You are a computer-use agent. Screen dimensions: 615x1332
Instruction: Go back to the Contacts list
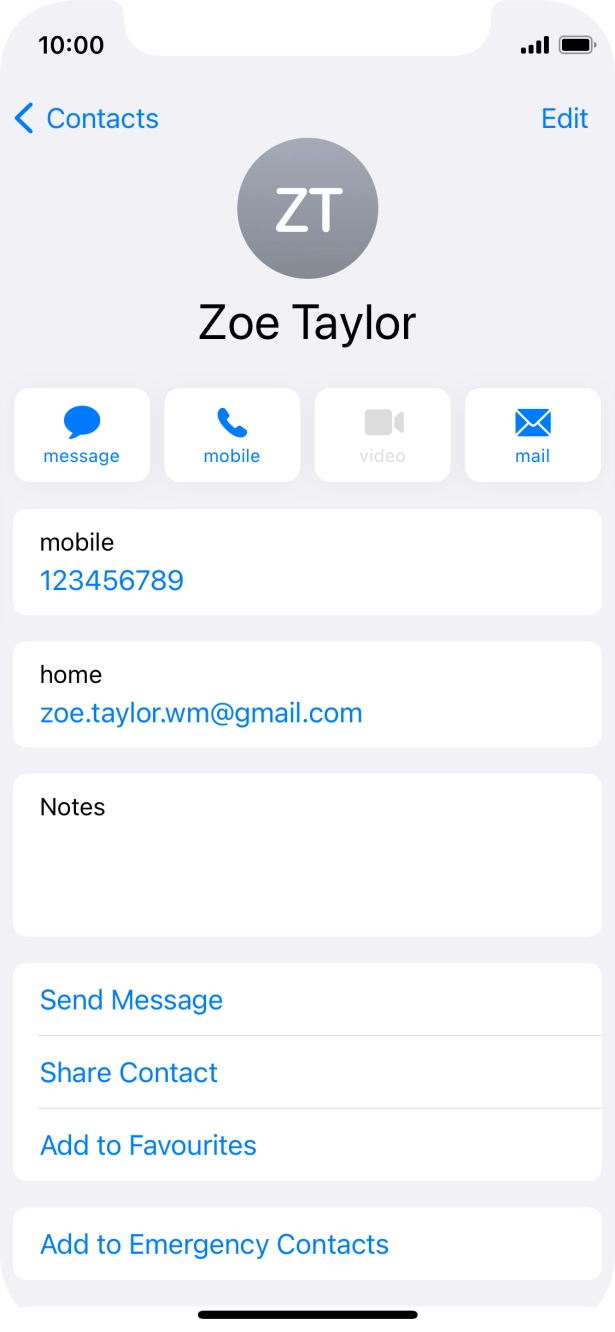click(86, 118)
